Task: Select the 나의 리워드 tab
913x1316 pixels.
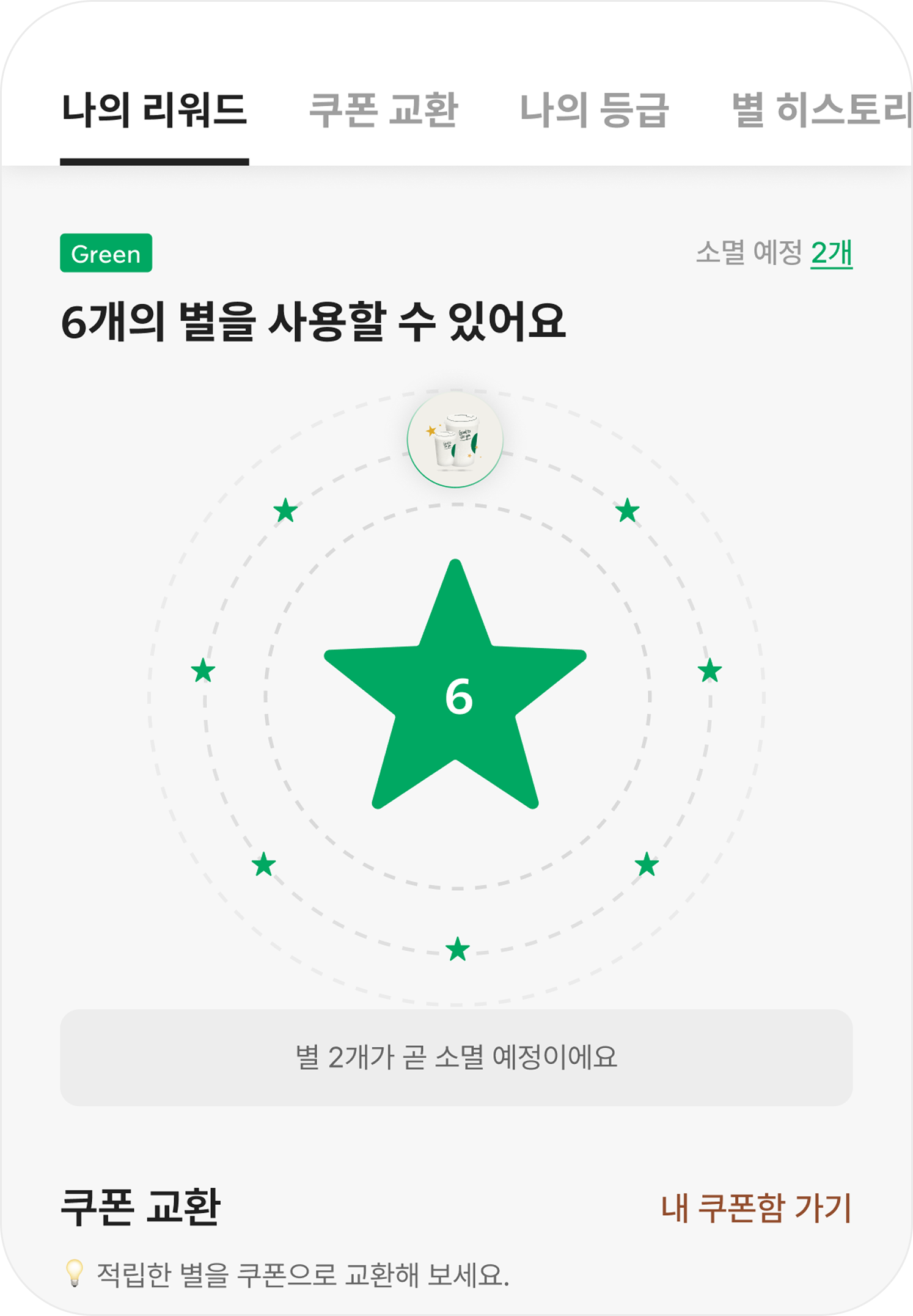Action: pos(154,111)
